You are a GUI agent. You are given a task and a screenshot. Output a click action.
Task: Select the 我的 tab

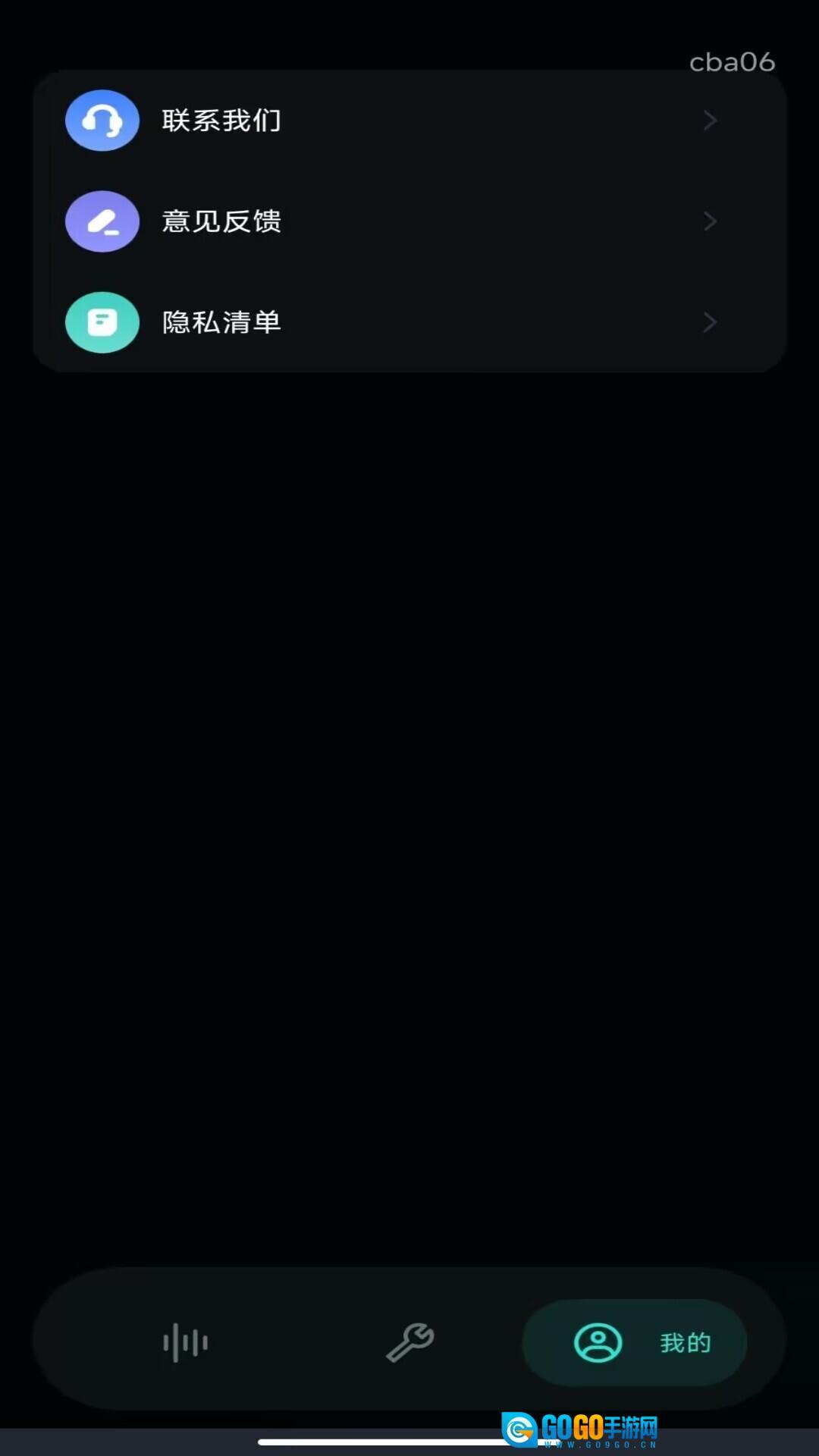(635, 1342)
